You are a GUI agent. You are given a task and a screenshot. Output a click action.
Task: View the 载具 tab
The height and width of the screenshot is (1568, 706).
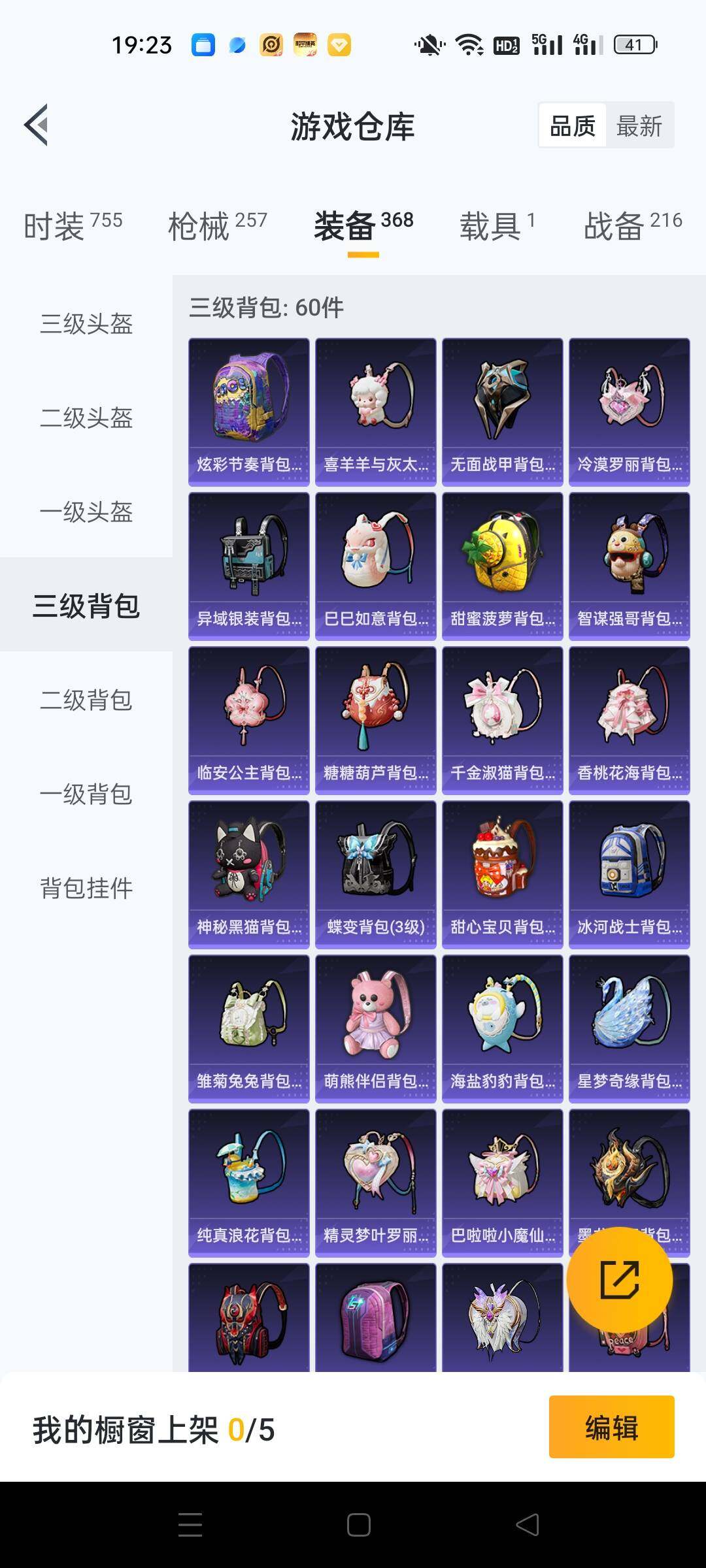pos(497,226)
